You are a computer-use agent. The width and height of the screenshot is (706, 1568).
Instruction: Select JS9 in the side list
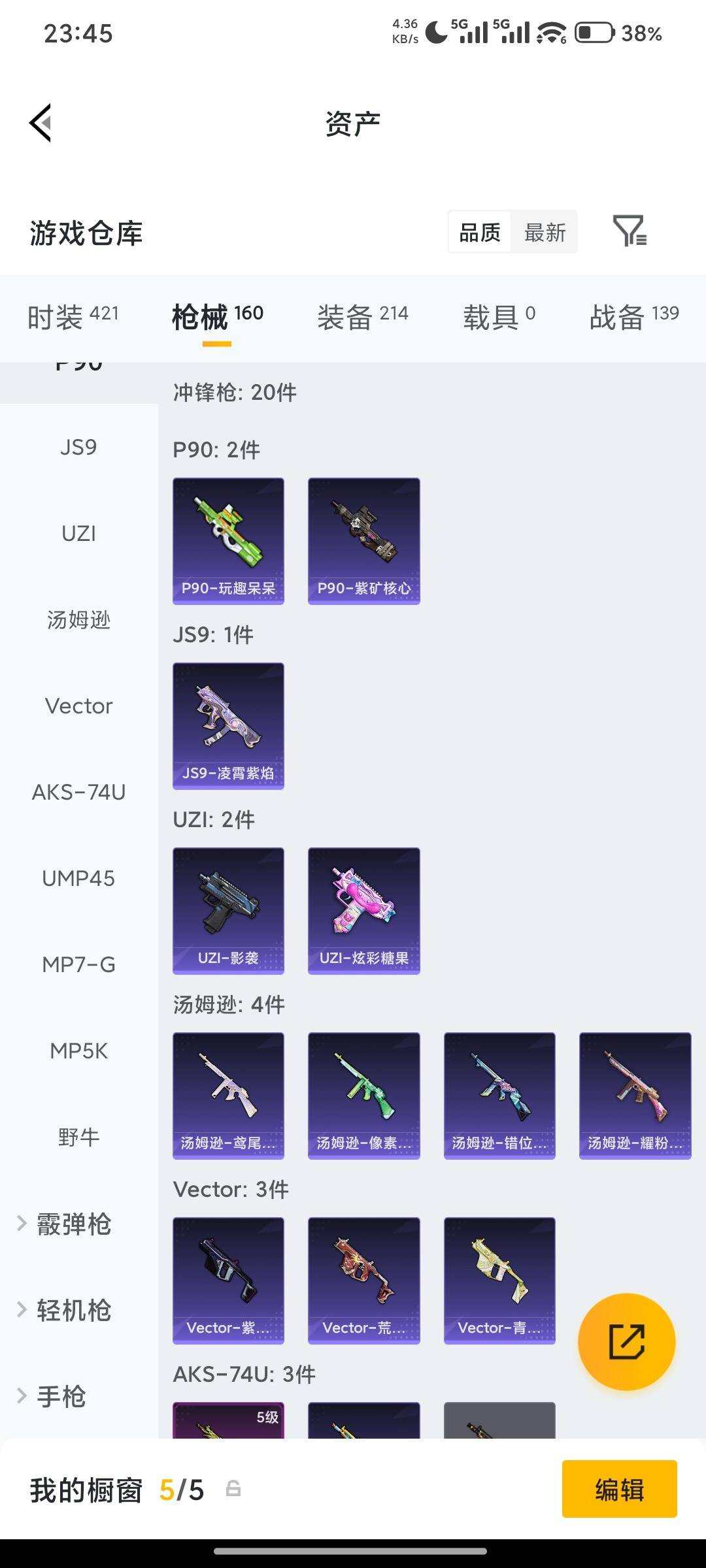[78, 447]
